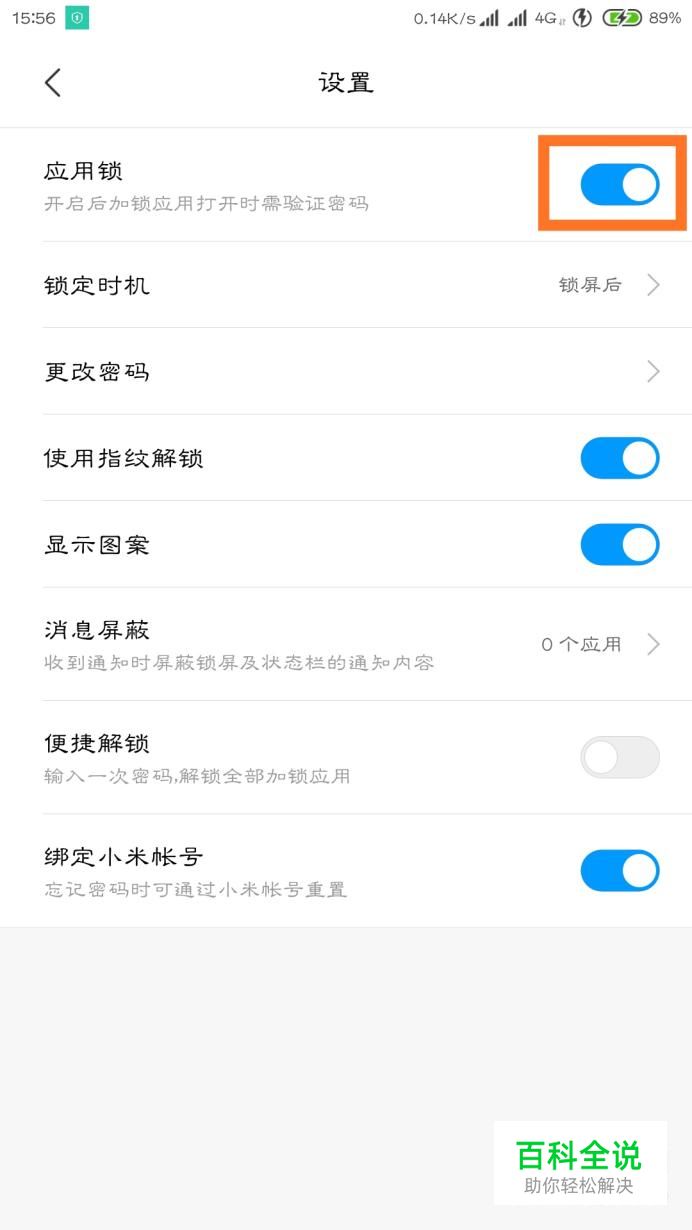This screenshot has width=692, height=1230.
Task: Go back using the top-left arrow
Action: 53,83
